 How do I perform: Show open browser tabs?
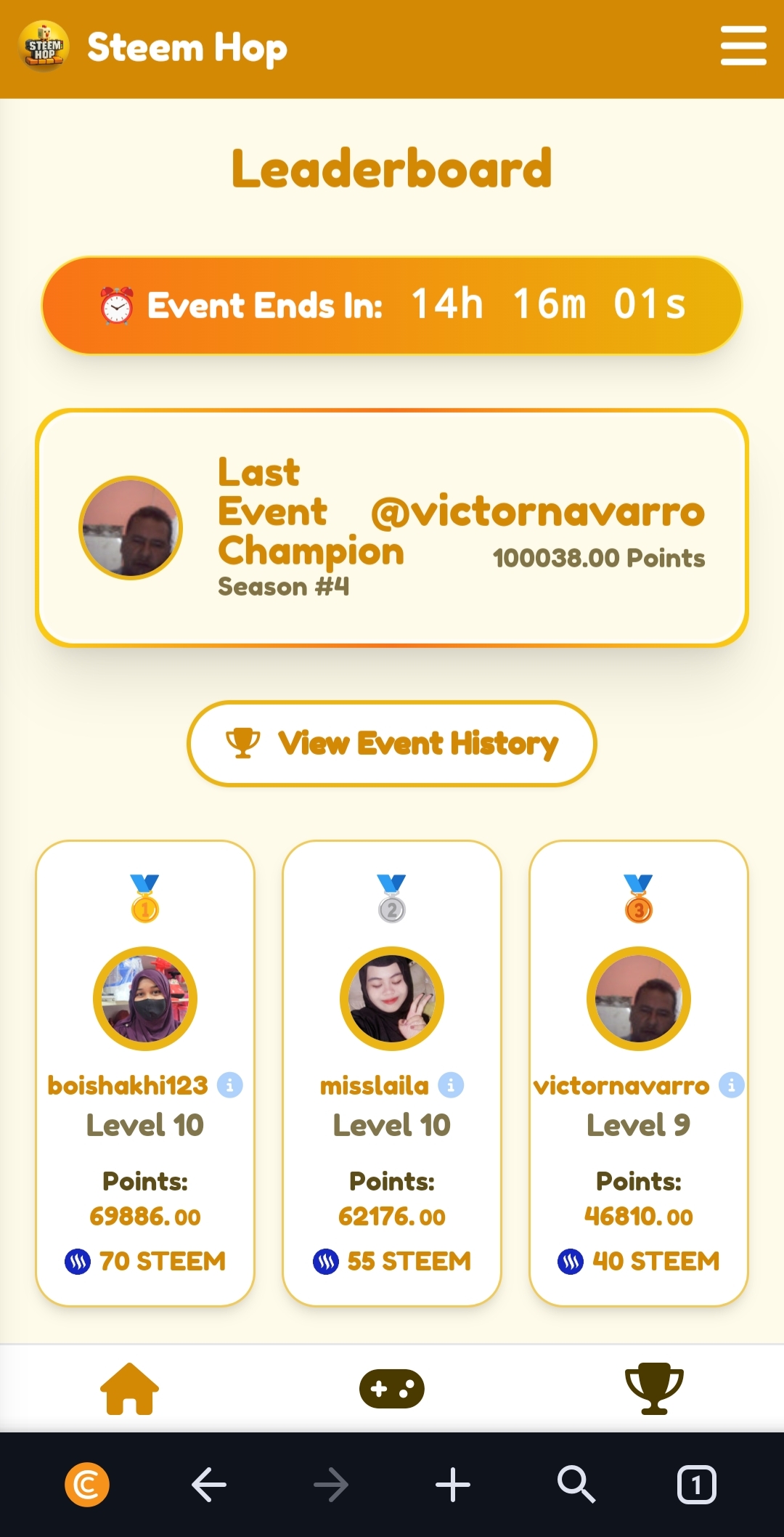point(696,1485)
